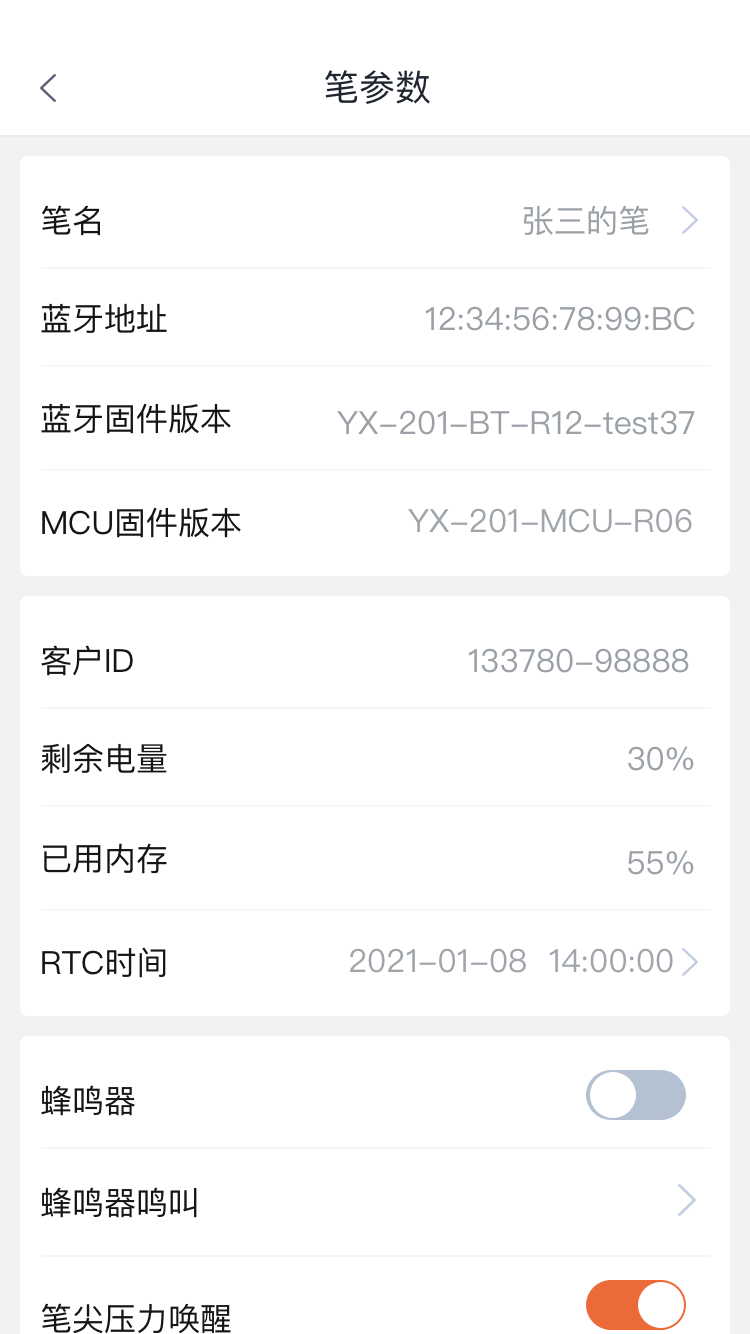Tap the 蓝牙固件版本 row

tap(375, 420)
